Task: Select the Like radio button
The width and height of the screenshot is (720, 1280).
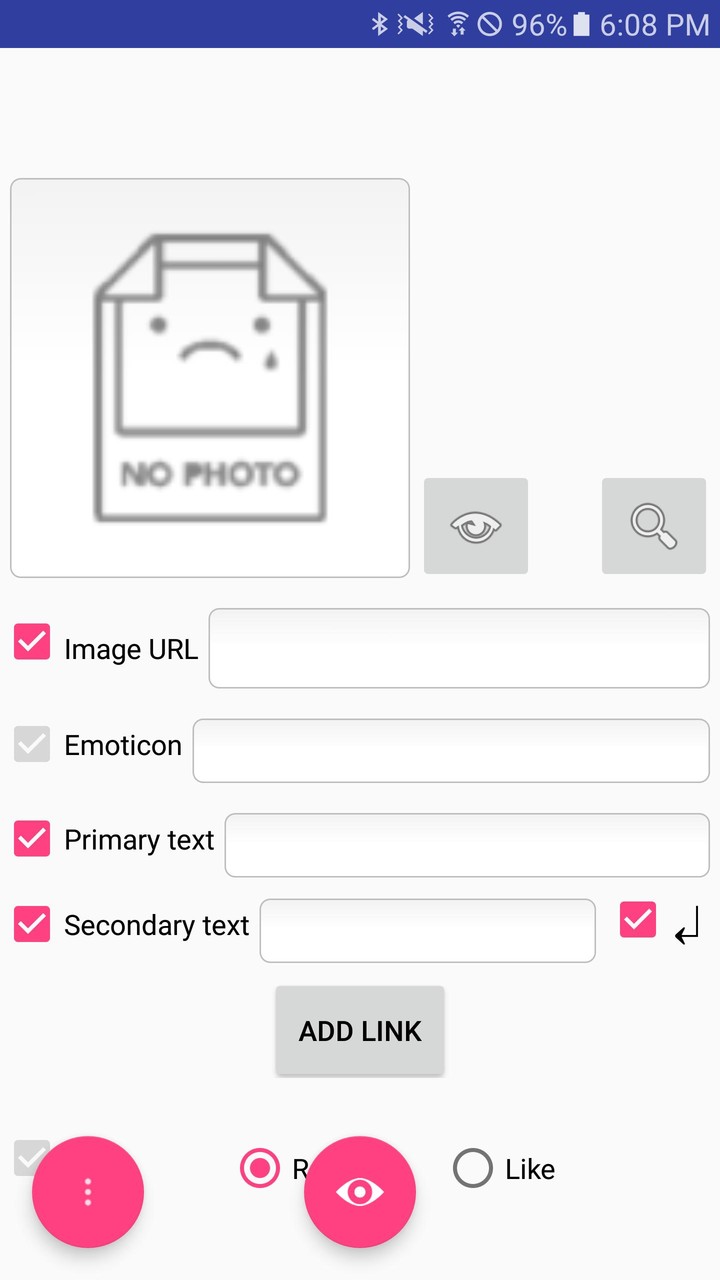Action: pos(473,1168)
